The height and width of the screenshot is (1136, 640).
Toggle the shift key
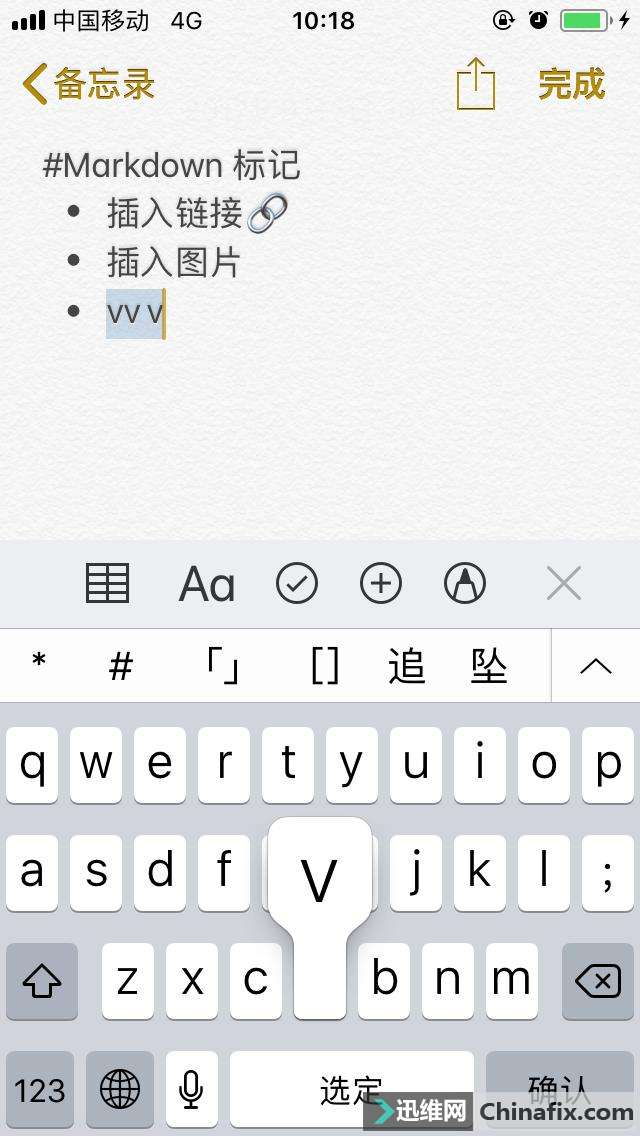[42, 981]
